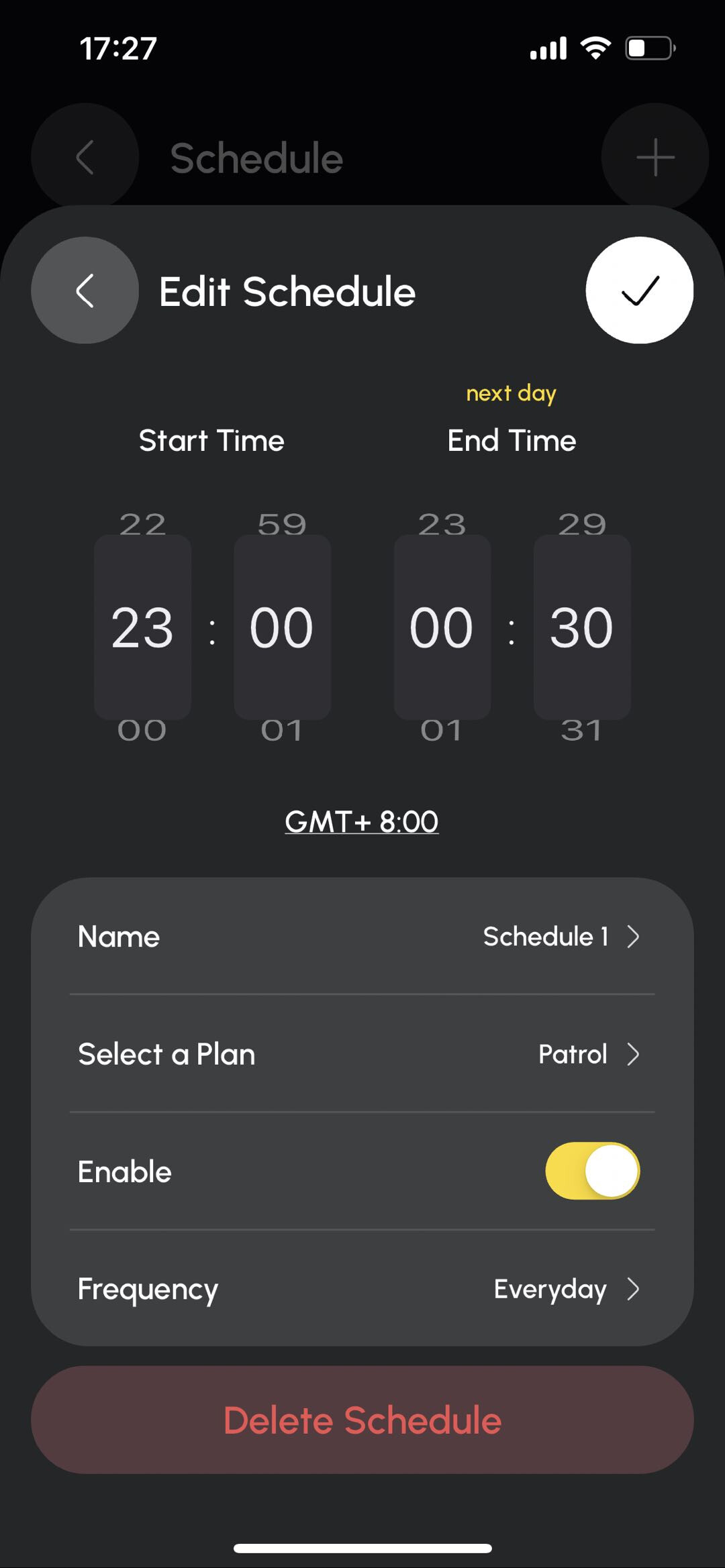Open the Name row showing Schedule 1
Image resolution: width=725 pixels, height=1568 pixels.
click(x=362, y=937)
